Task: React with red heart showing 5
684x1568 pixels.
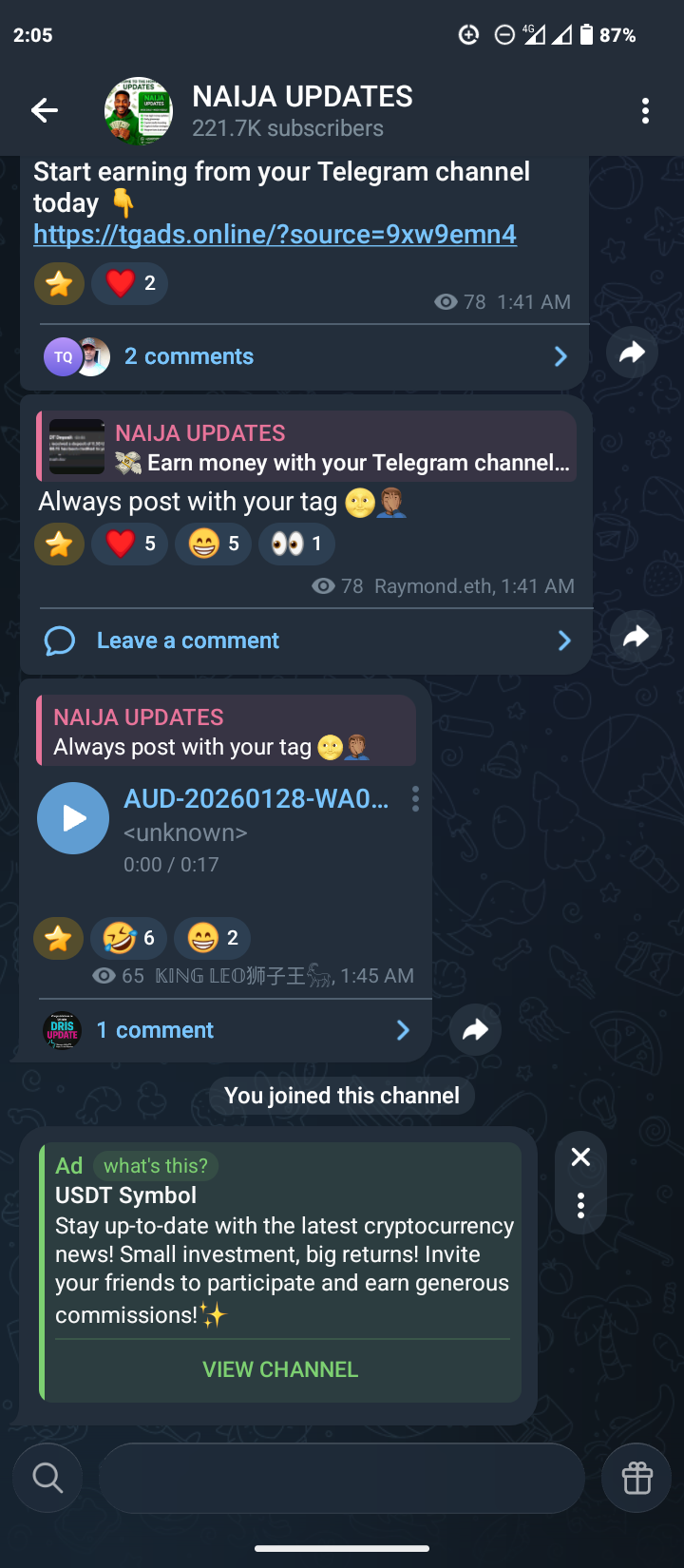Action: (130, 544)
